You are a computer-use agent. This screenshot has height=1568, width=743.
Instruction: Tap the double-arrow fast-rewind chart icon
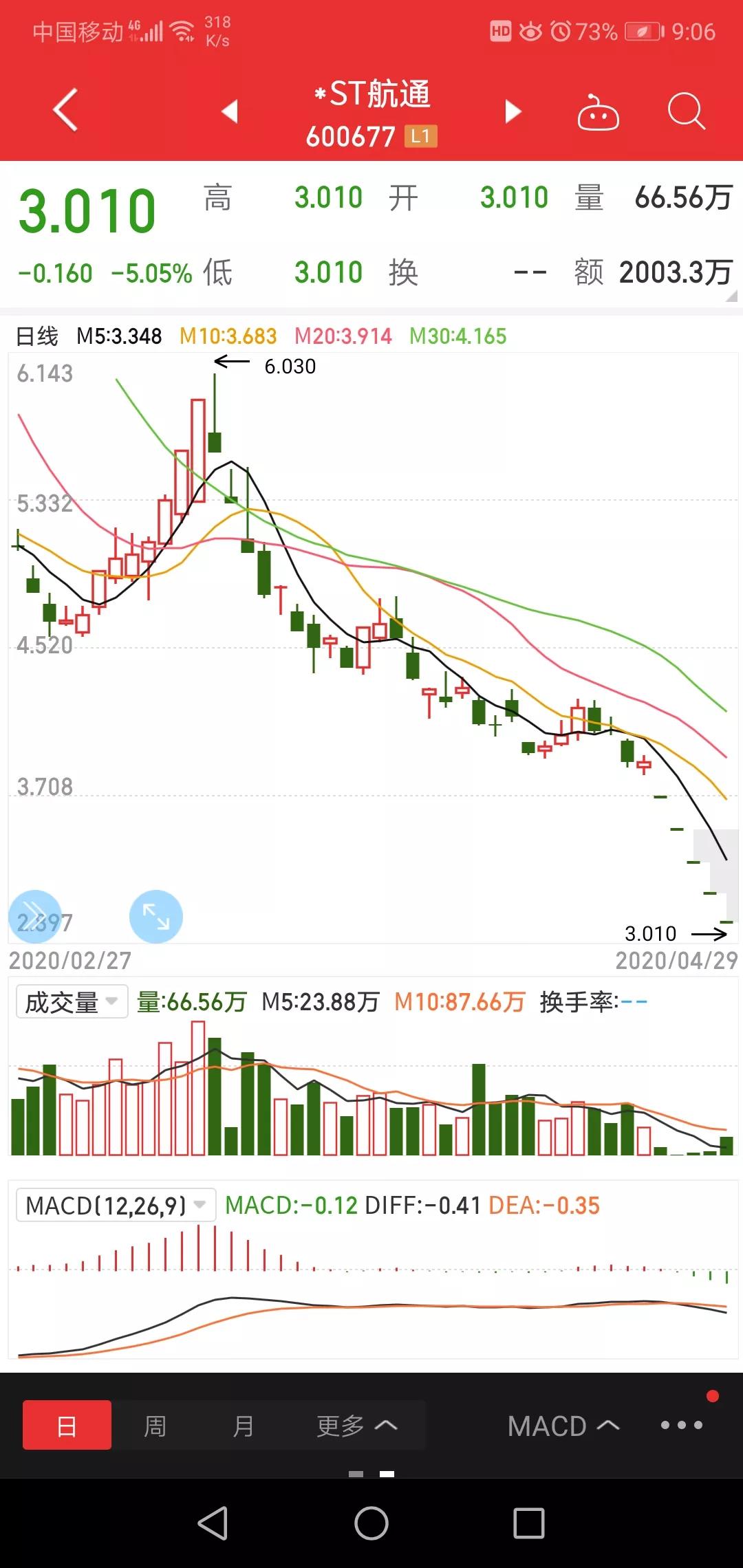(36, 915)
